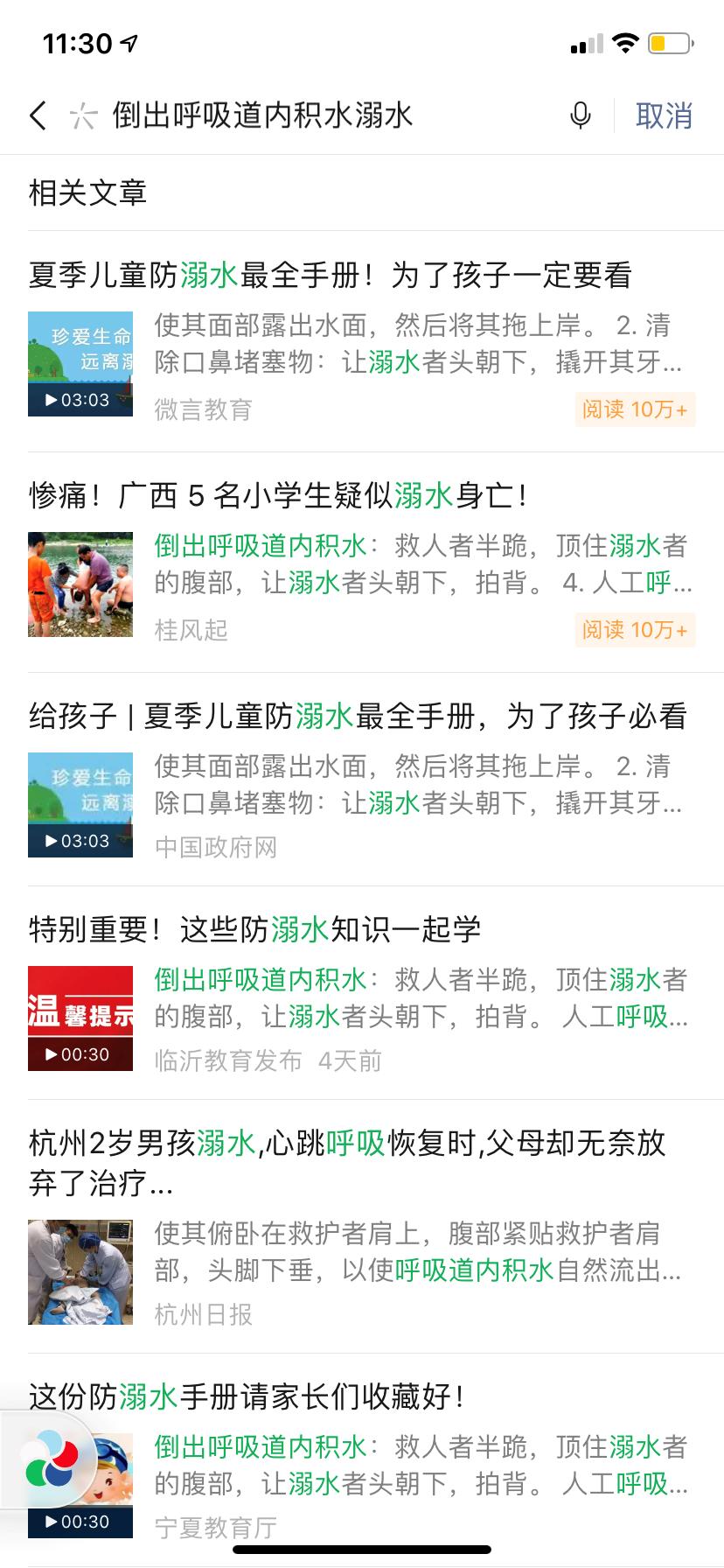
Task: Go back using the back arrow
Action: pos(38,115)
